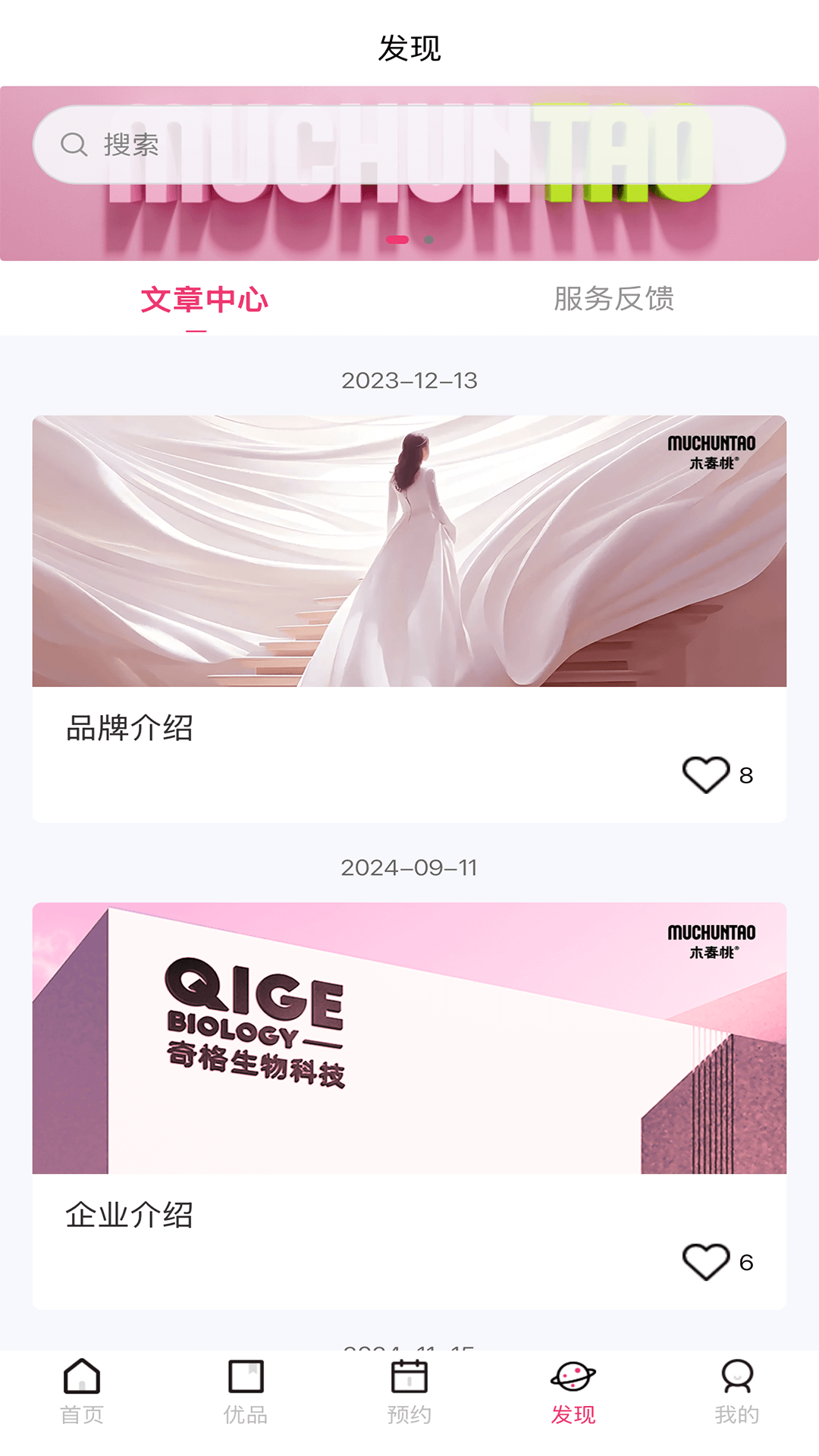Tap the magnifying glass search icon

(x=74, y=144)
